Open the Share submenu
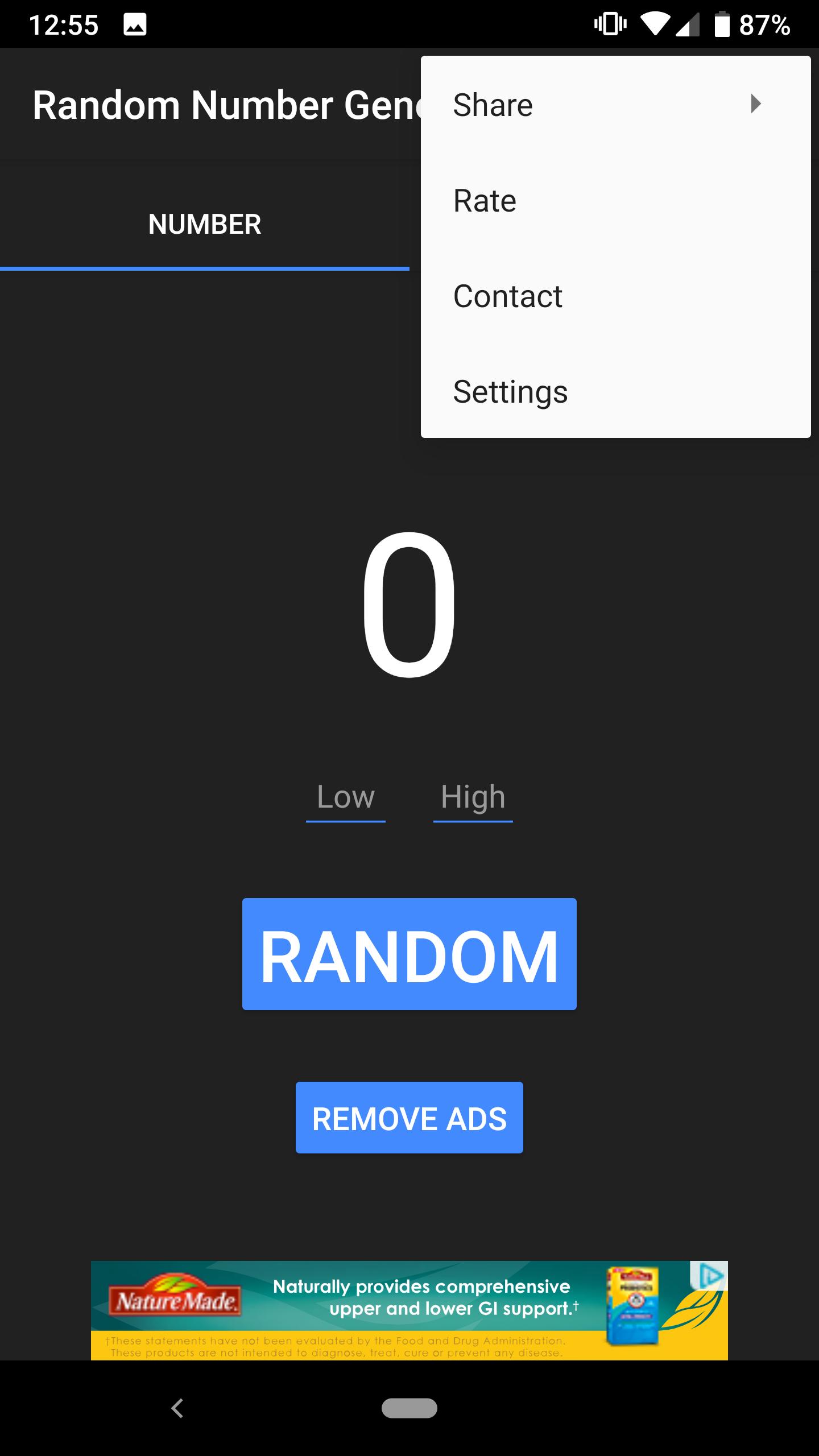This screenshot has height=1456, width=819. (x=614, y=105)
